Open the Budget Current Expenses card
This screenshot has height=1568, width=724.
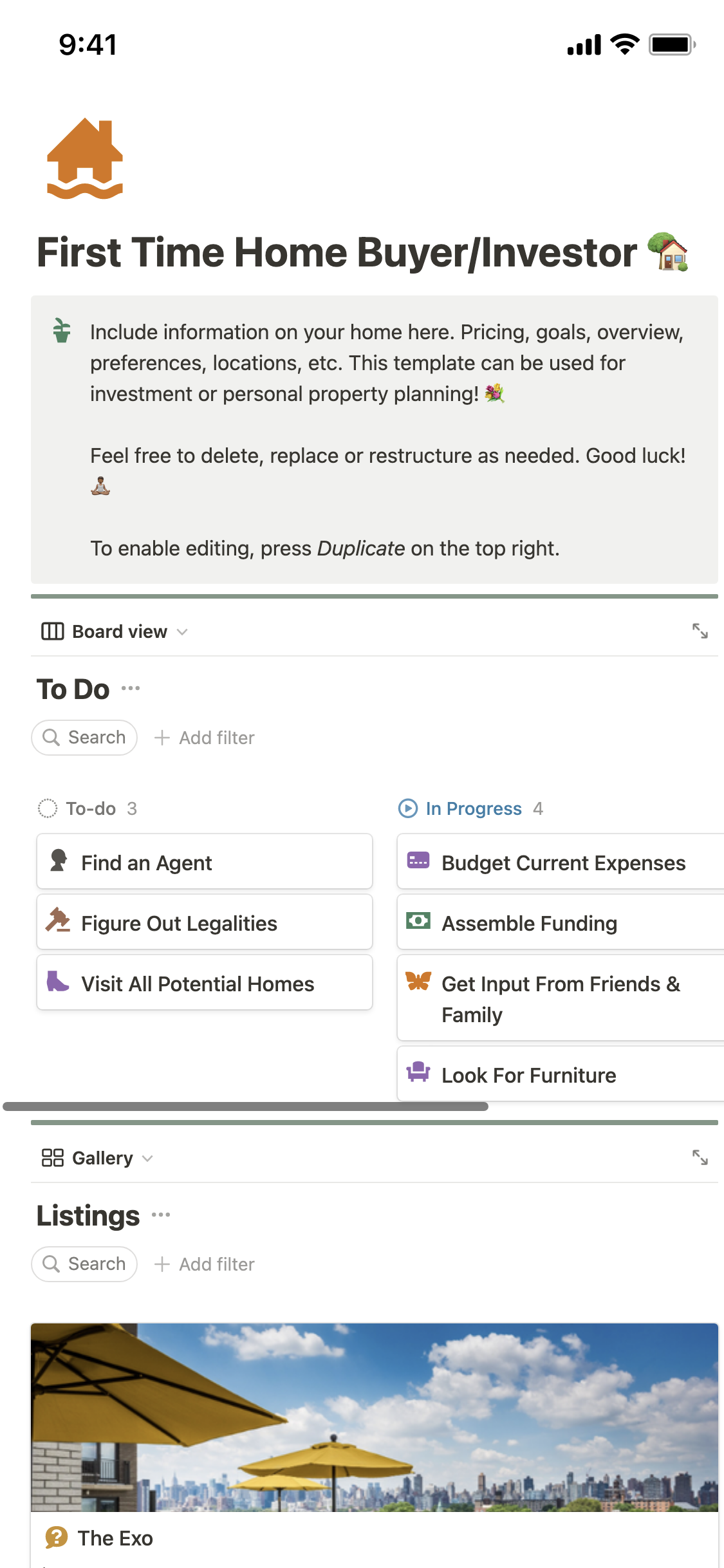point(560,862)
